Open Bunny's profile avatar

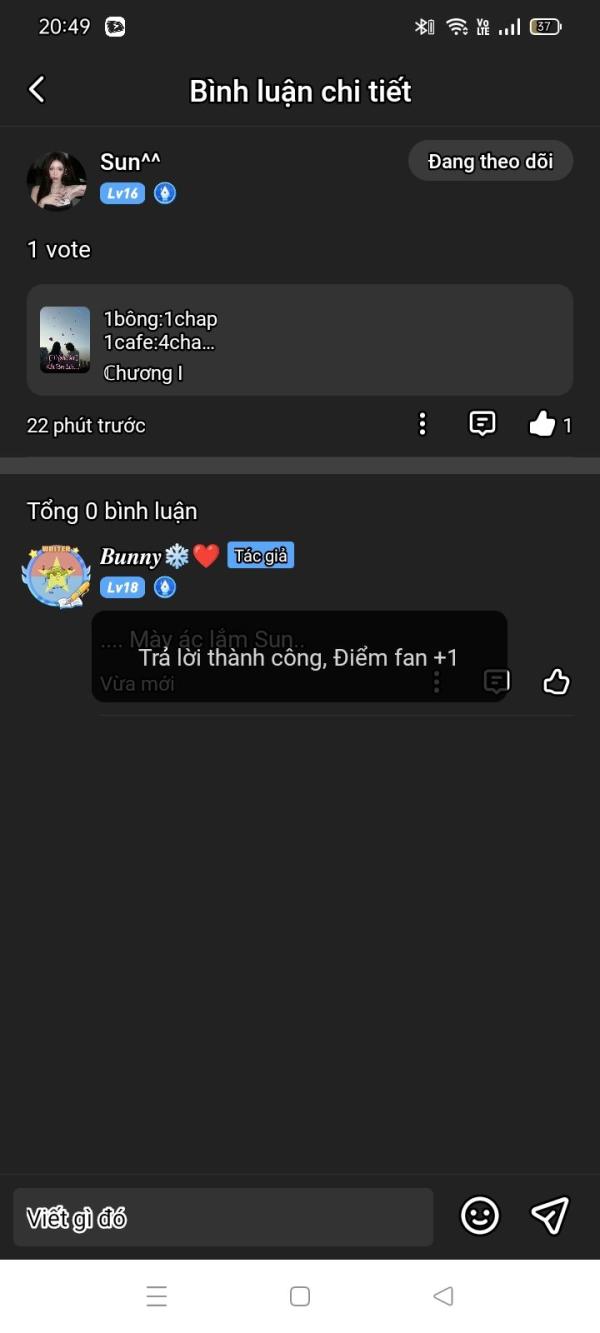(57, 576)
